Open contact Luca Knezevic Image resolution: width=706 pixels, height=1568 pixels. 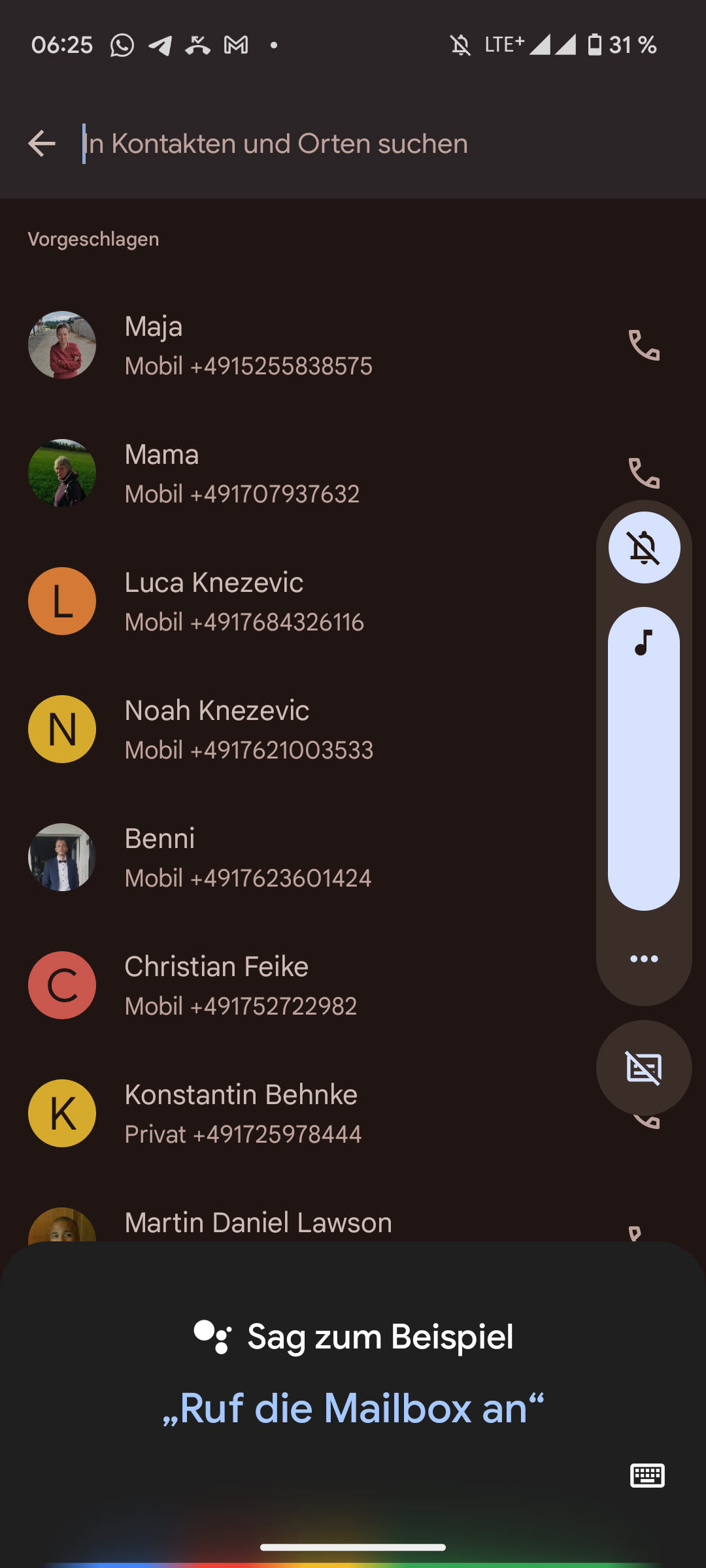click(x=261, y=601)
